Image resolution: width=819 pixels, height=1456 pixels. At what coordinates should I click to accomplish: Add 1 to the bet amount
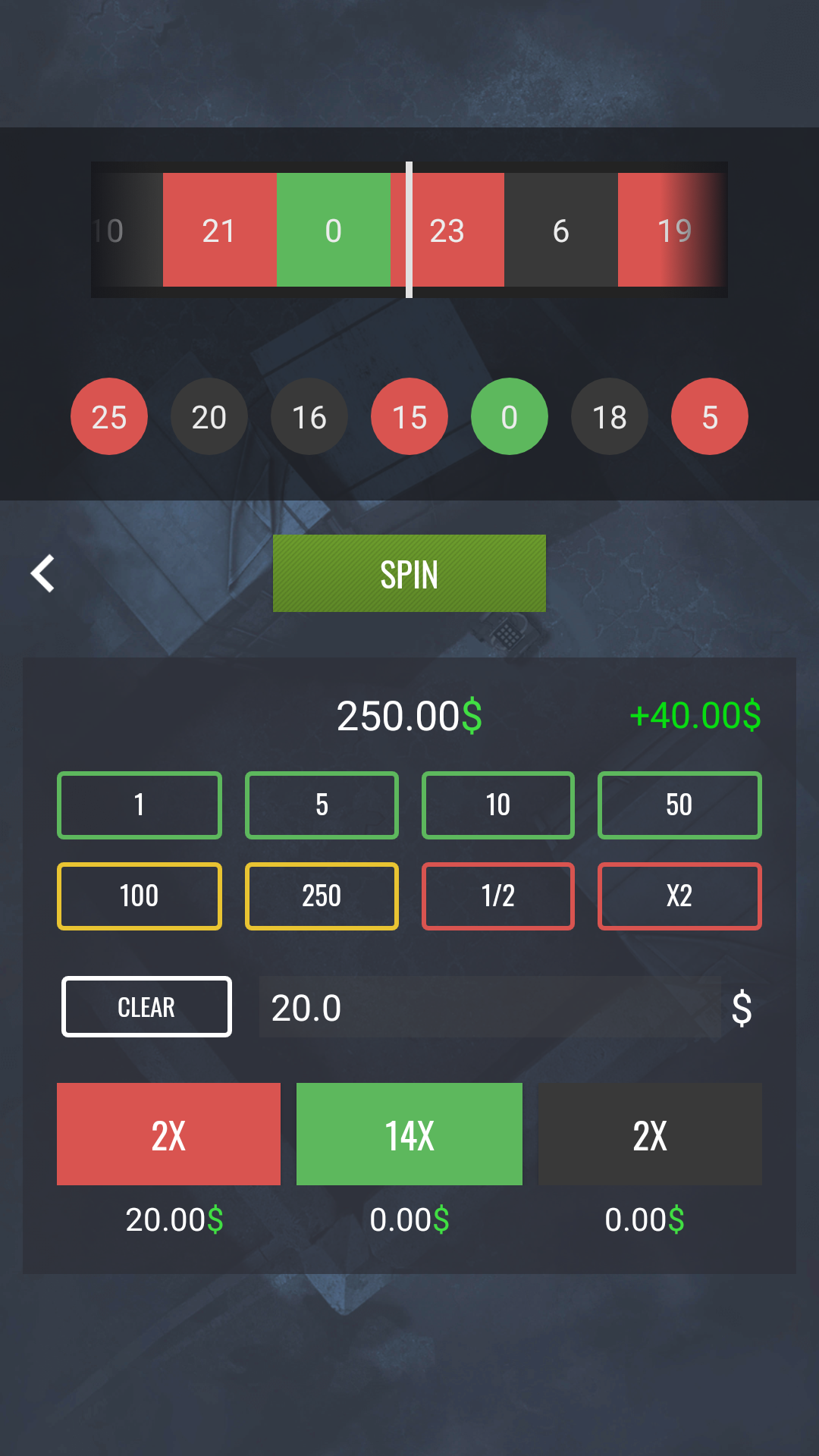pyautogui.click(x=140, y=805)
